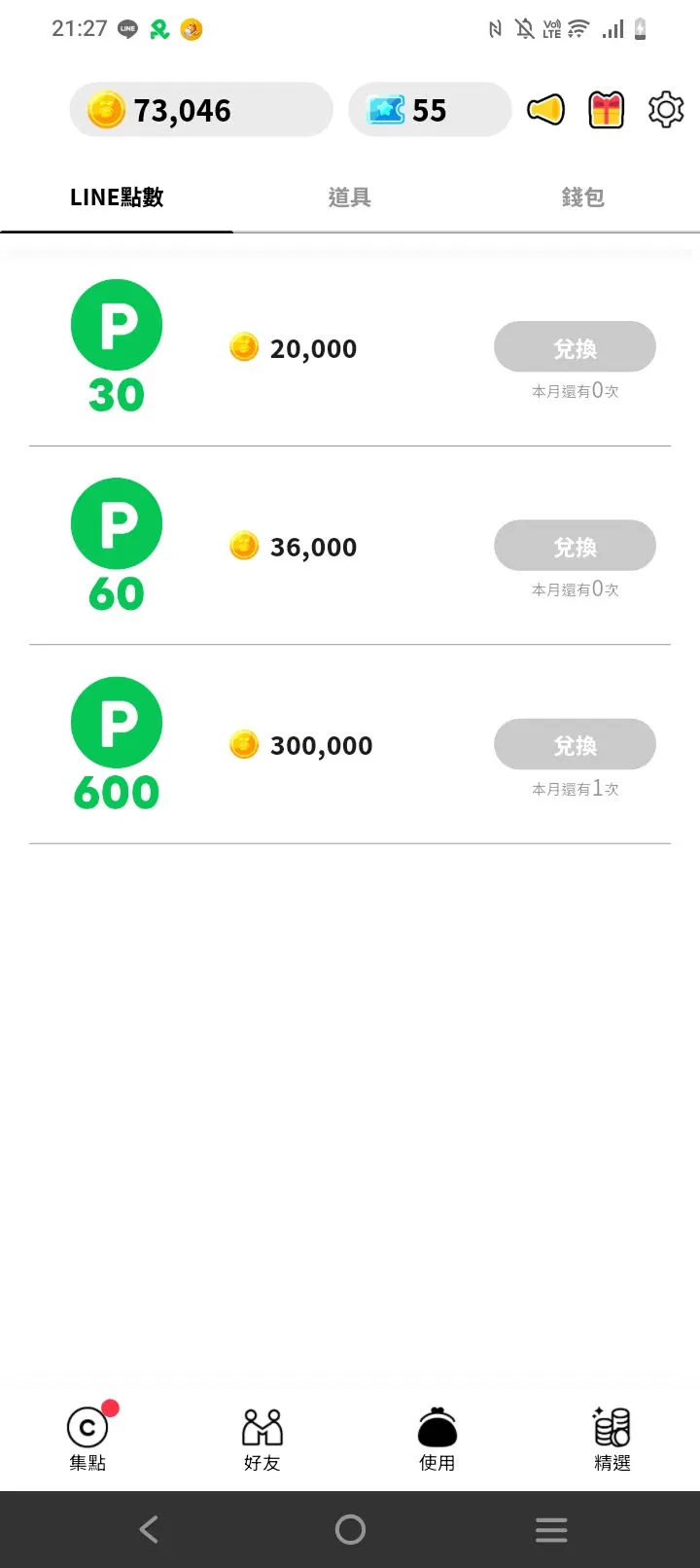Image resolution: width=700 pixels, height=1568 pixels.
Task: Open recent apps from the navigation bar
Action: tap(551, 1529)
